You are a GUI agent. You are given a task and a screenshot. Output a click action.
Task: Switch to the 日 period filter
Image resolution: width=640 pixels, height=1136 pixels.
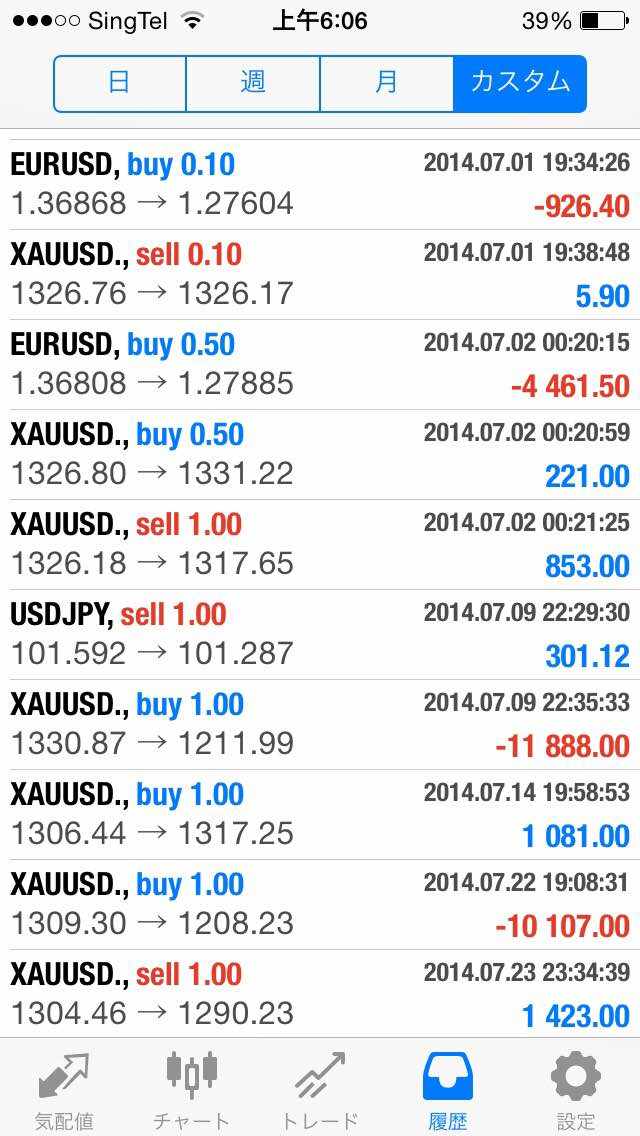click(120, 83)
